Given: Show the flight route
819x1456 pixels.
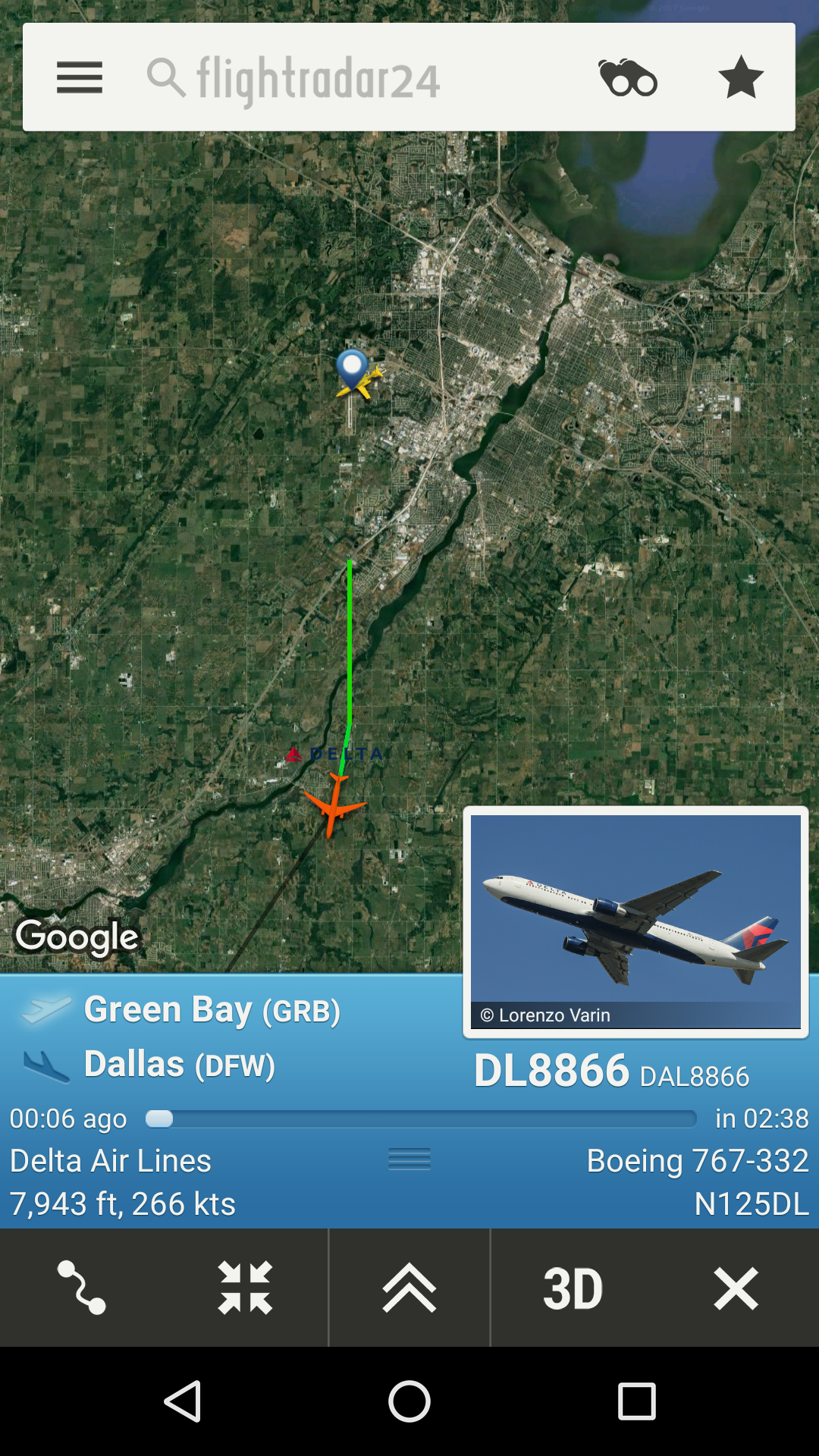Looking at the screenshot, I should click(x=82, y=1288).
